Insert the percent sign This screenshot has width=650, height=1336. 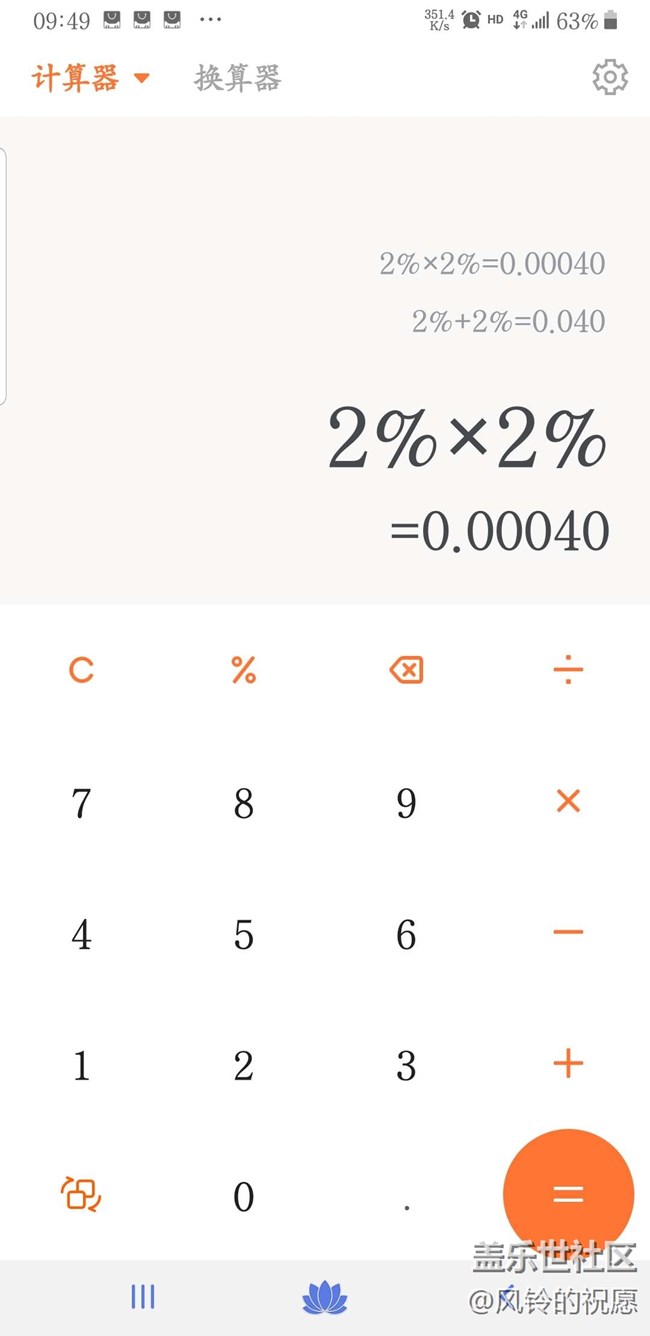[x=244, y=670]
